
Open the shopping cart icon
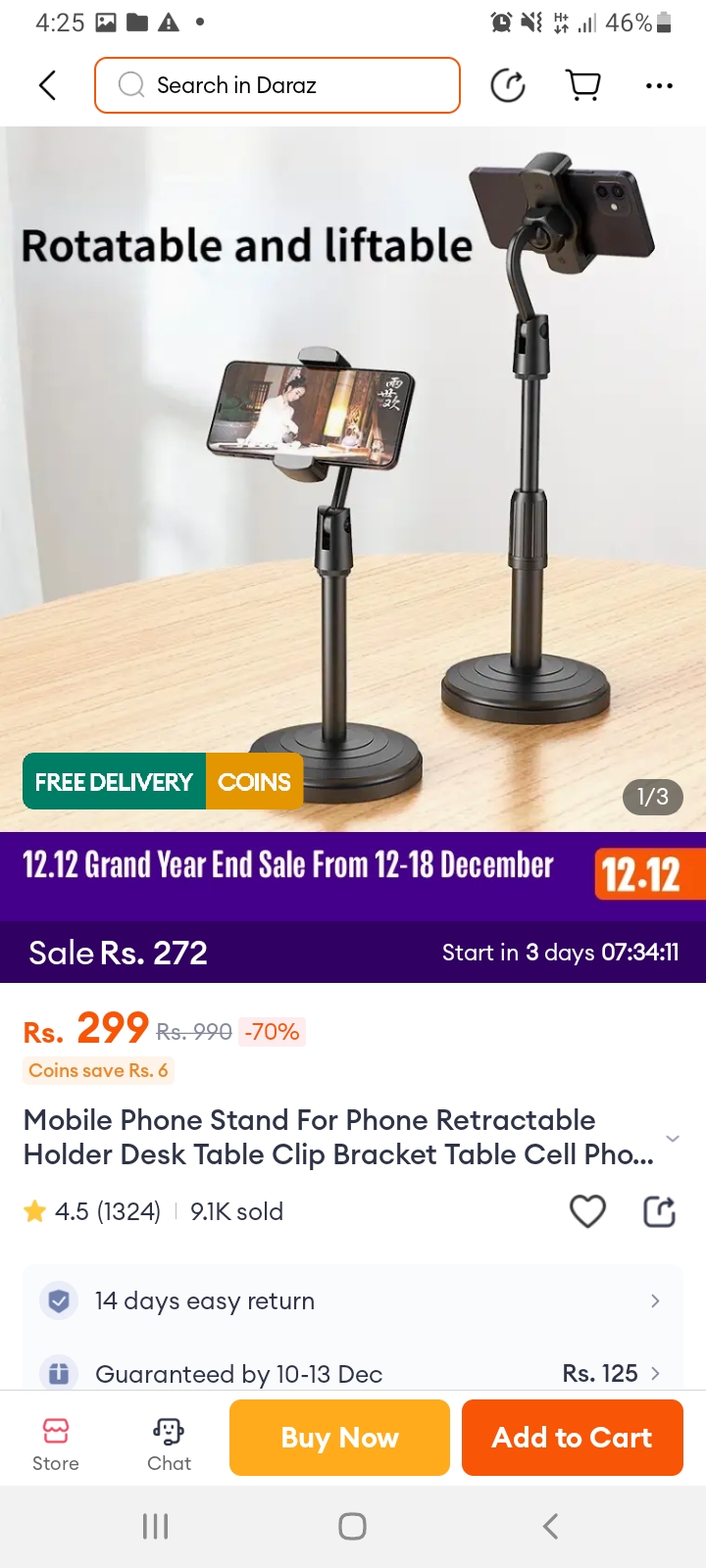[x=583, y=85]
